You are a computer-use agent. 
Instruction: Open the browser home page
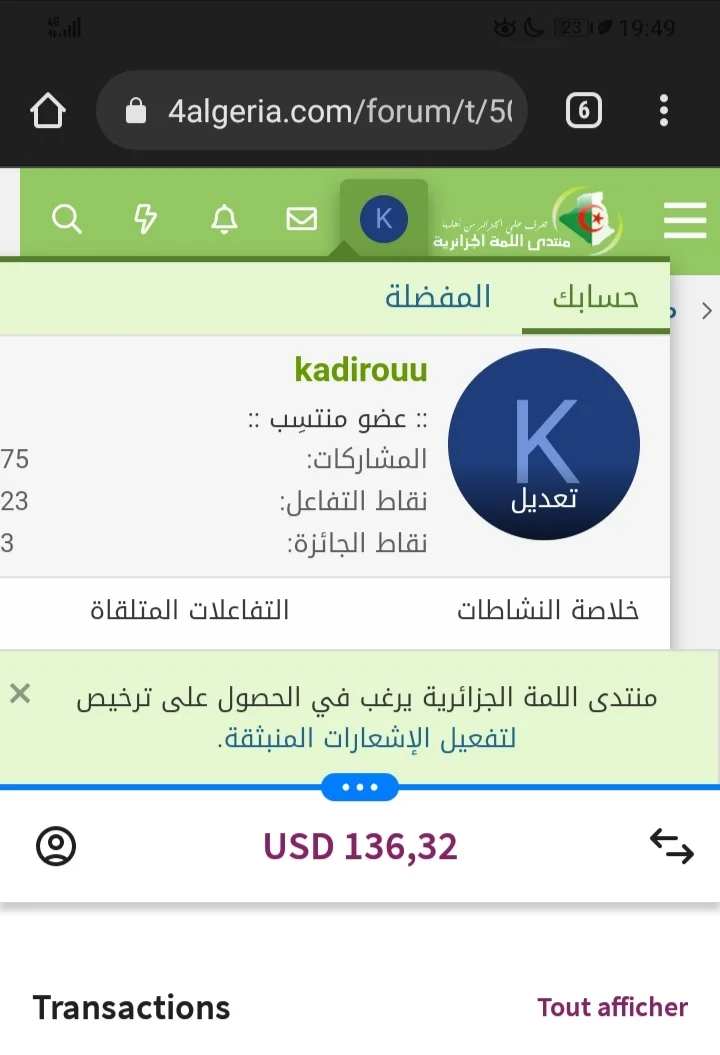pos(47,110)
